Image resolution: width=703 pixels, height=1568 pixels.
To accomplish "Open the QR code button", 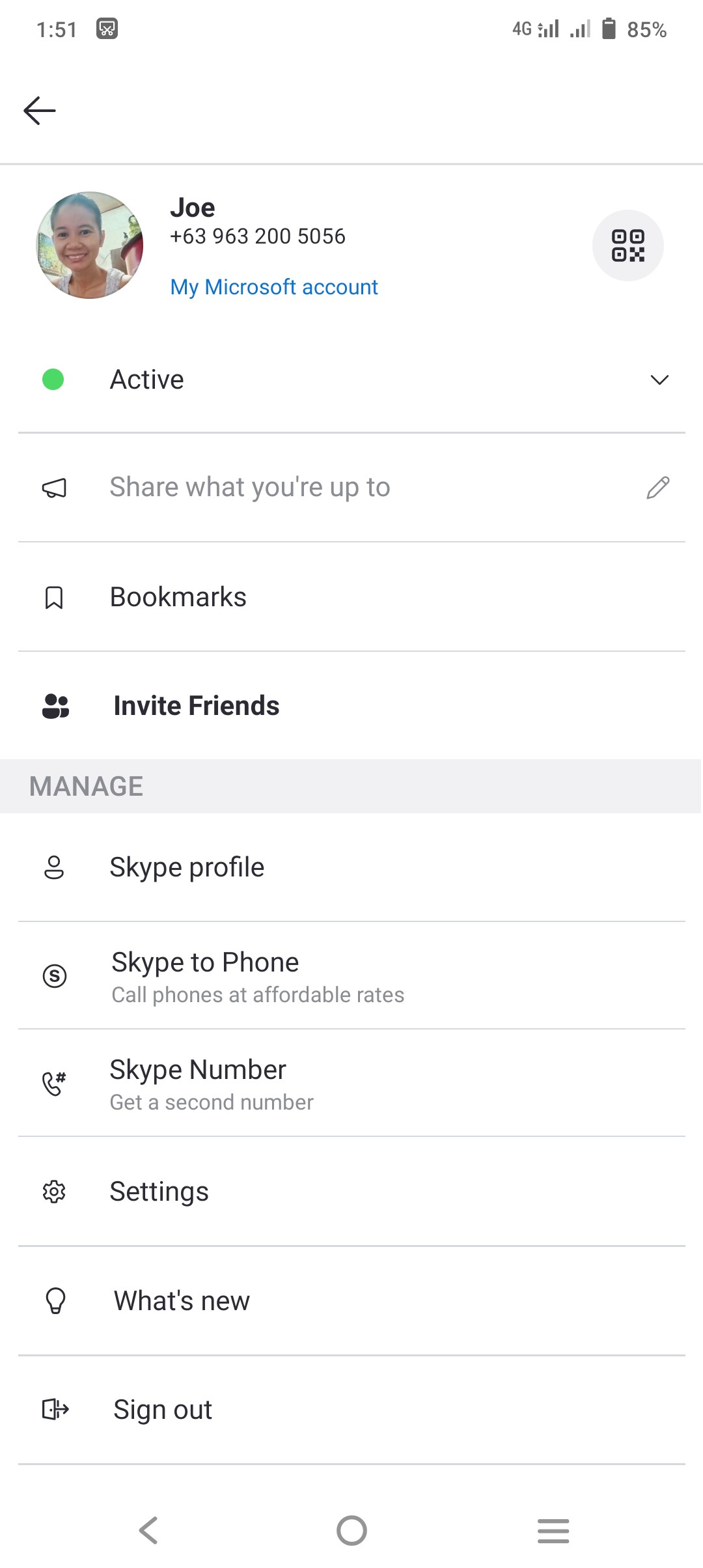I will point(627,245).
